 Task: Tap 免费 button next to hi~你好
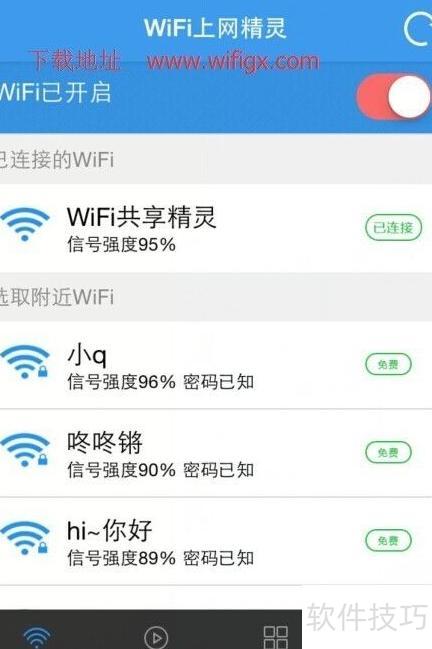388,541
